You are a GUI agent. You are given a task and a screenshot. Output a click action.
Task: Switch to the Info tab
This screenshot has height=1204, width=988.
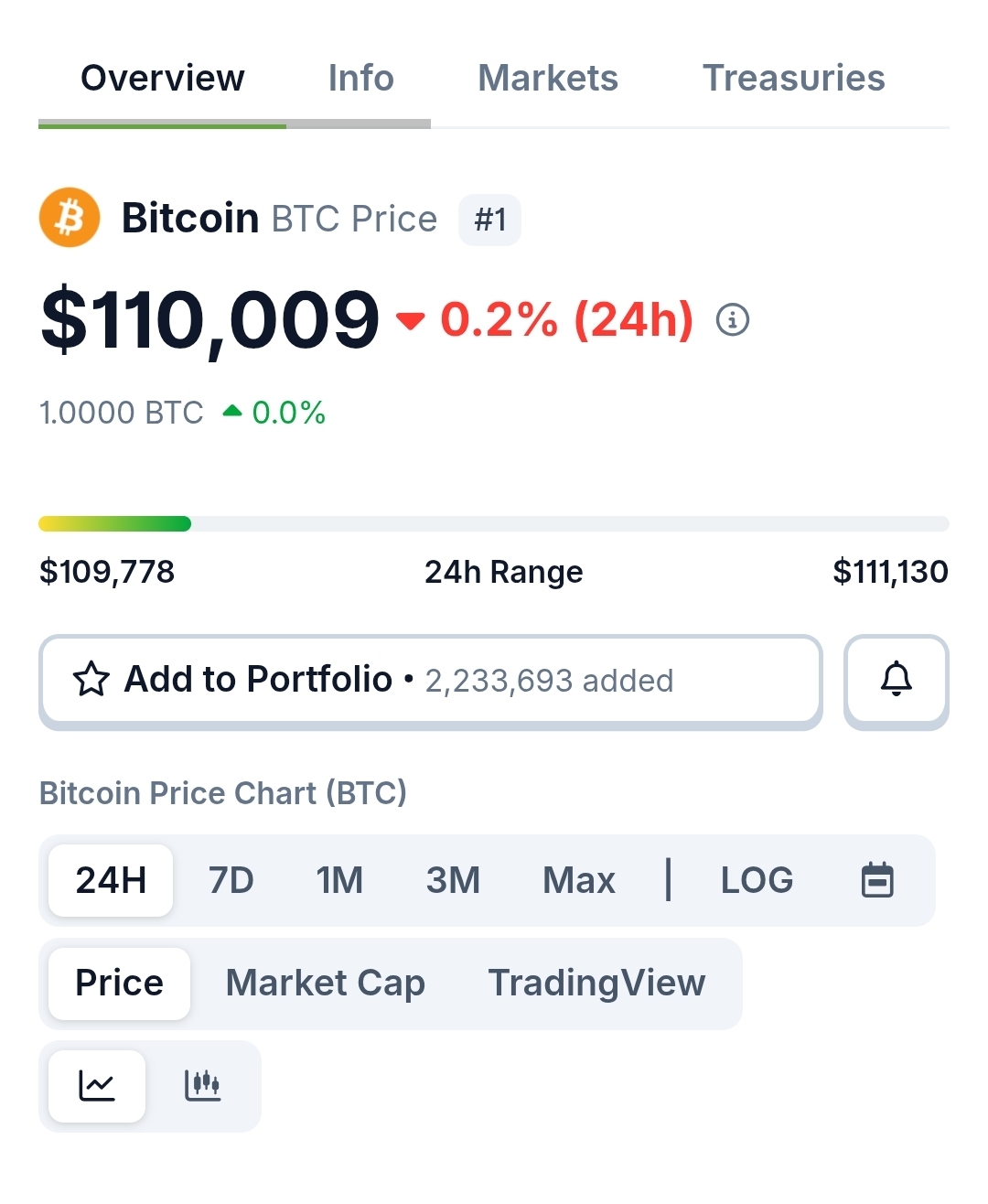coord(360,79)
